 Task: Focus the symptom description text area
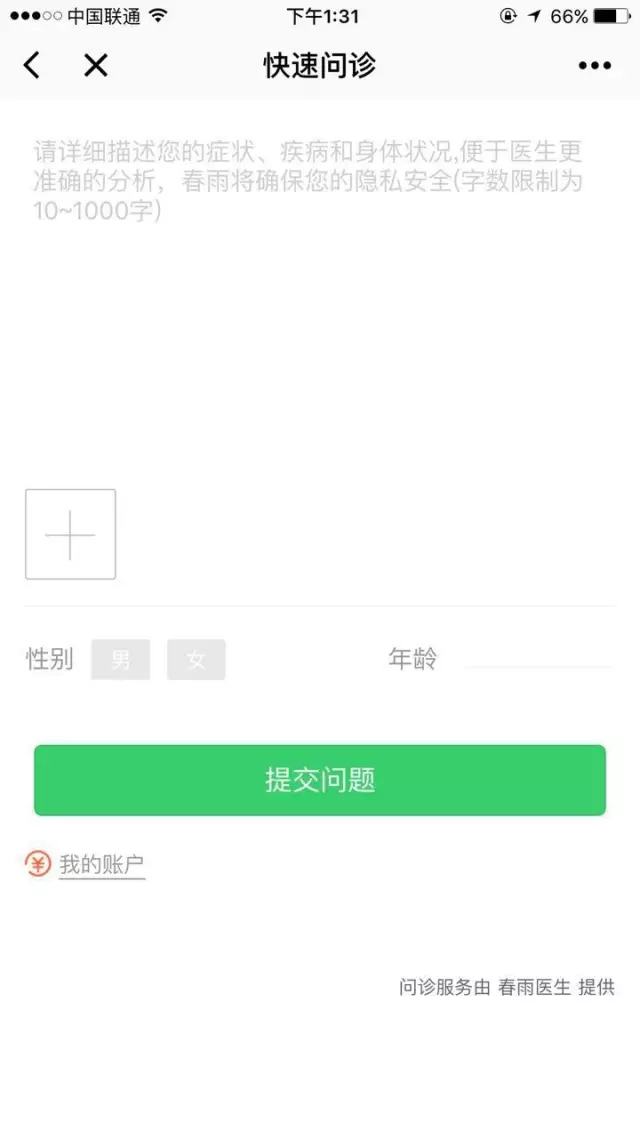320,290
